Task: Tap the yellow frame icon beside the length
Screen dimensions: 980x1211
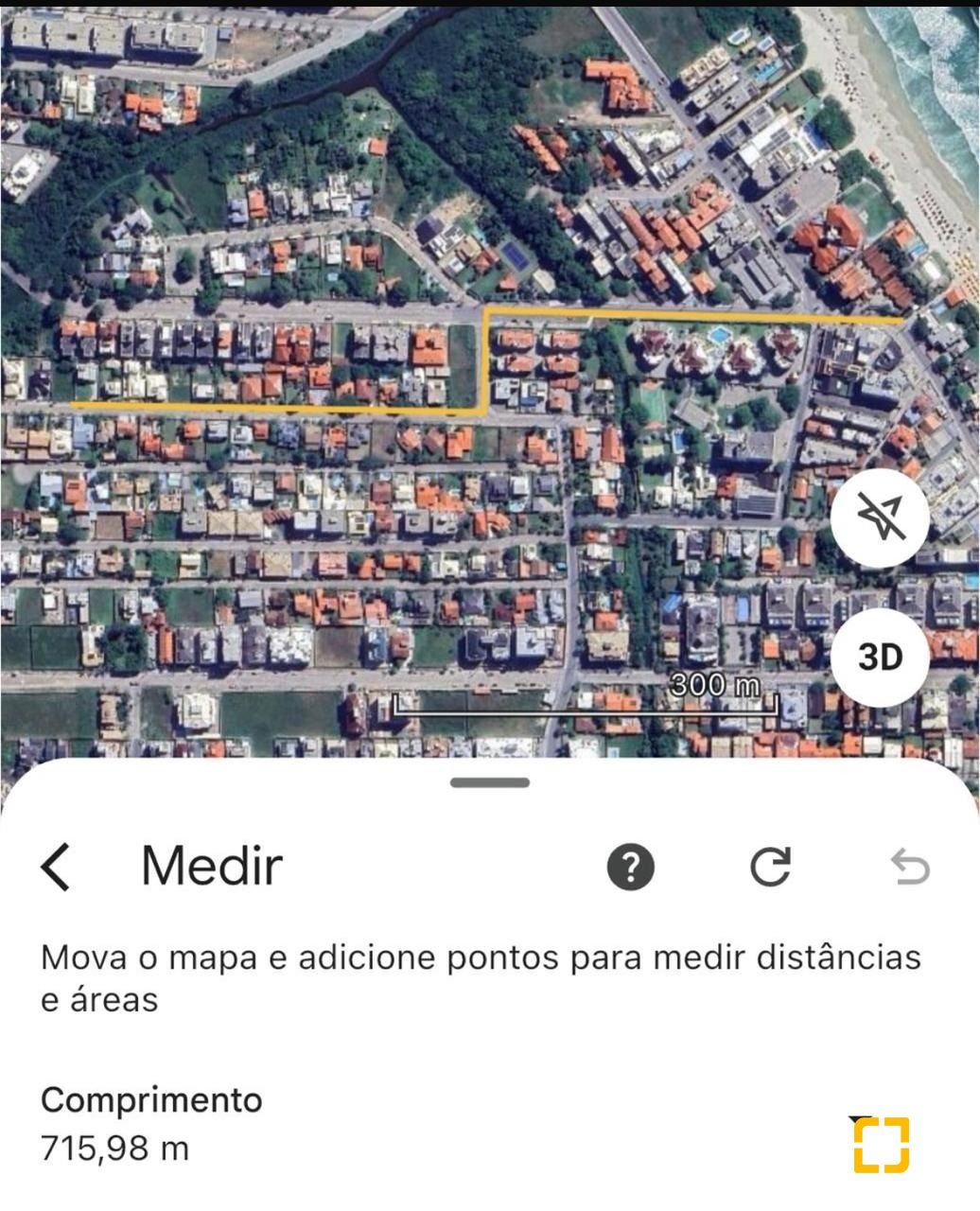Action: pyautogui.click(x=881, y=1145)
